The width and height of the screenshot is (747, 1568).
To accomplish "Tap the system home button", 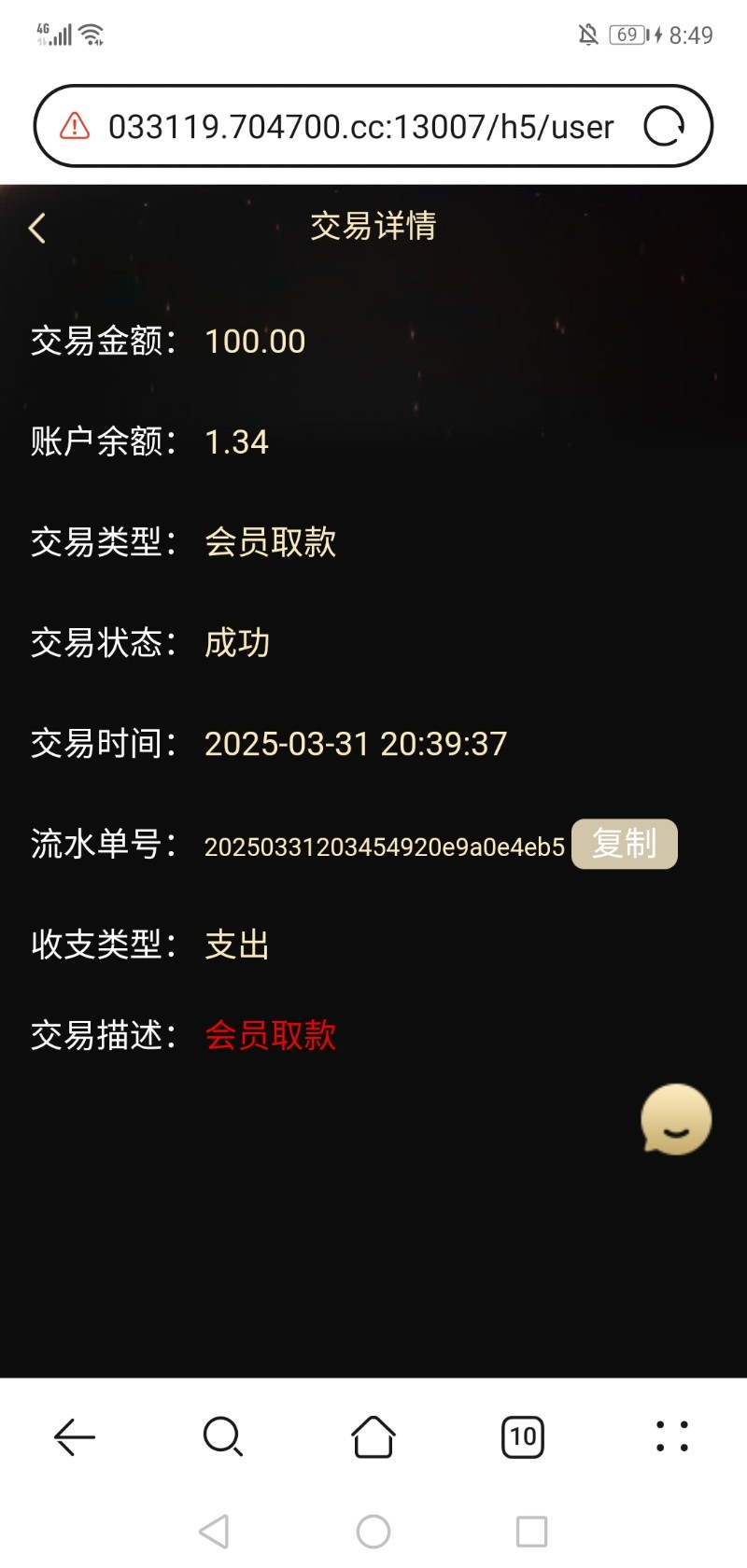I will coord(373,1532).
